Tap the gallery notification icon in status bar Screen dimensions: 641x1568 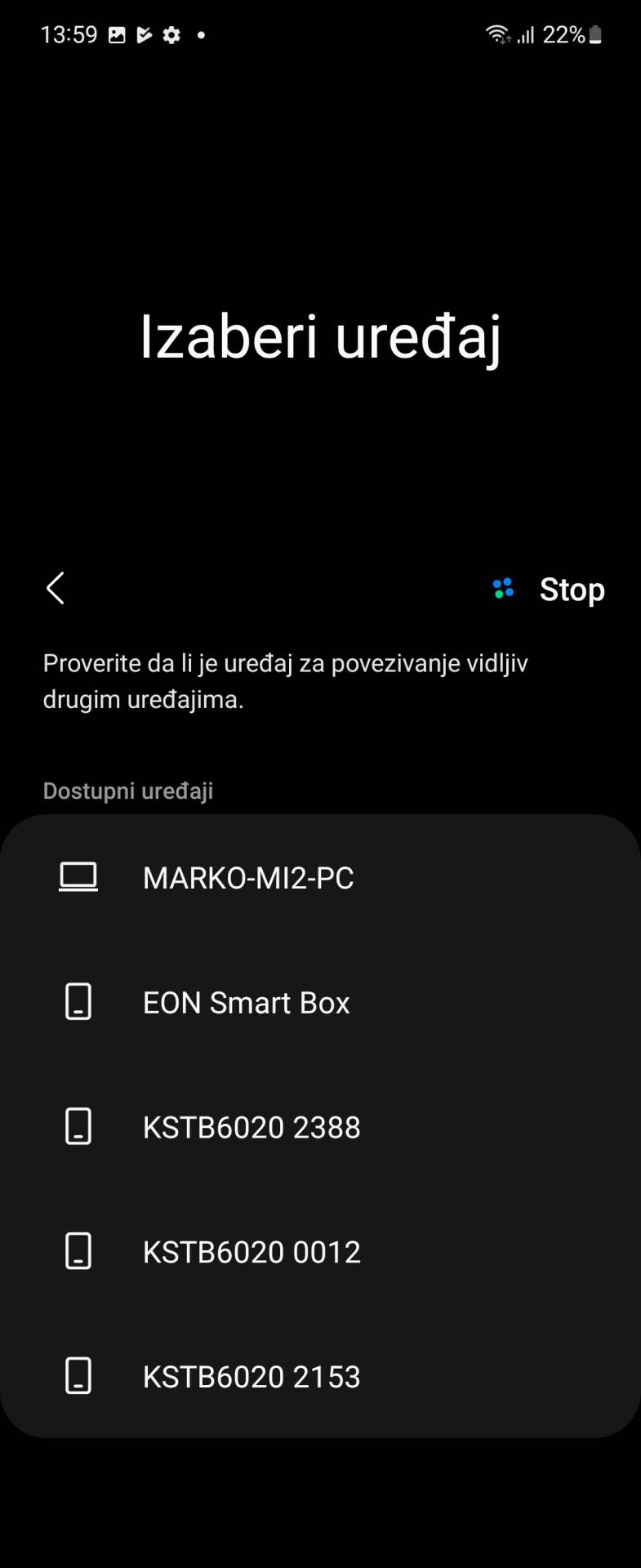tap(118, 35)
